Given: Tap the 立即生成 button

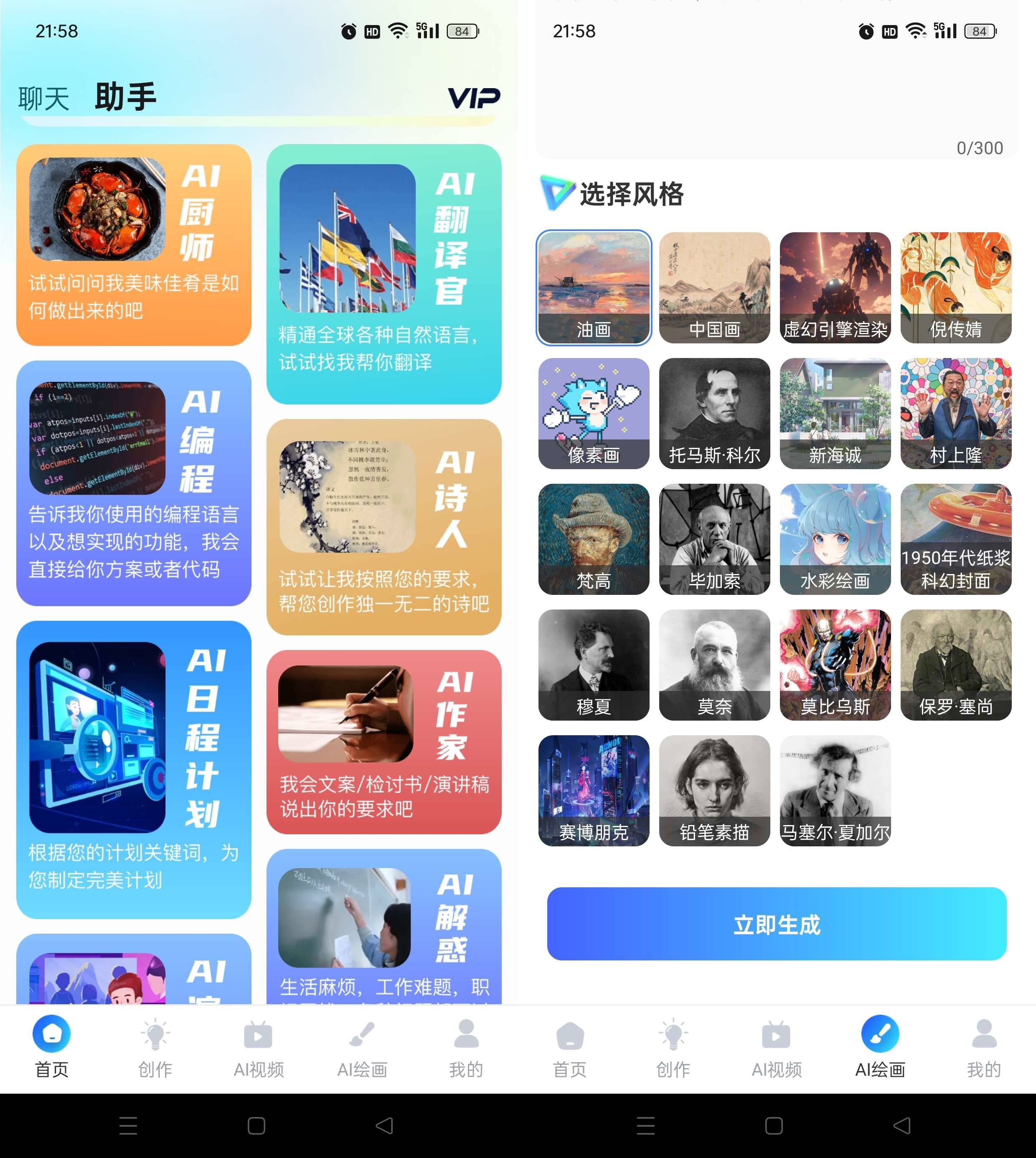Looking at the screenshot, I should pyautogui.click(x=777, y=924).
